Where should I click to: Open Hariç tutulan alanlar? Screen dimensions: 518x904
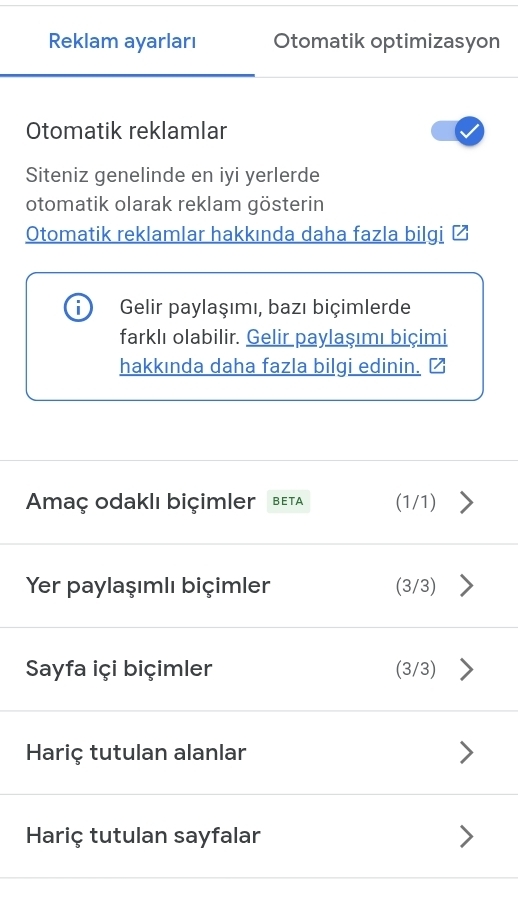click(259, 753)
